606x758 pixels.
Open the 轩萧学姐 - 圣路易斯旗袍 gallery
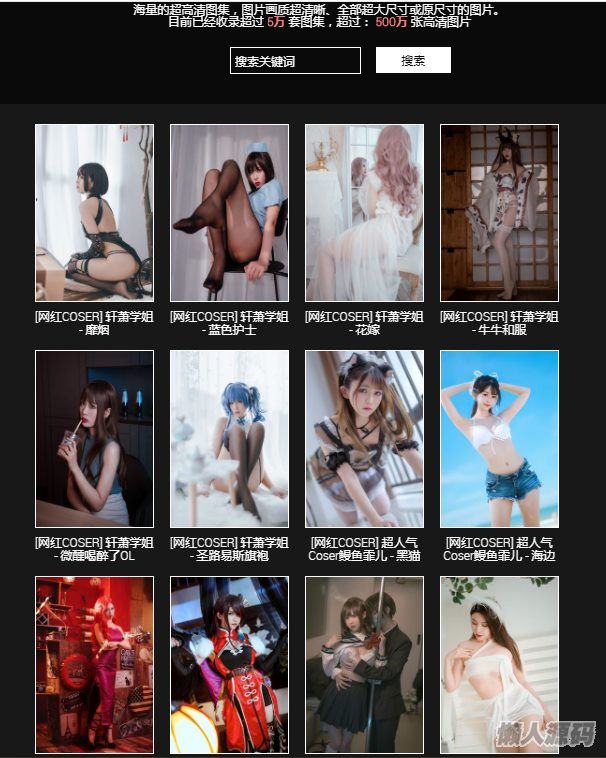tap(229, 439)
